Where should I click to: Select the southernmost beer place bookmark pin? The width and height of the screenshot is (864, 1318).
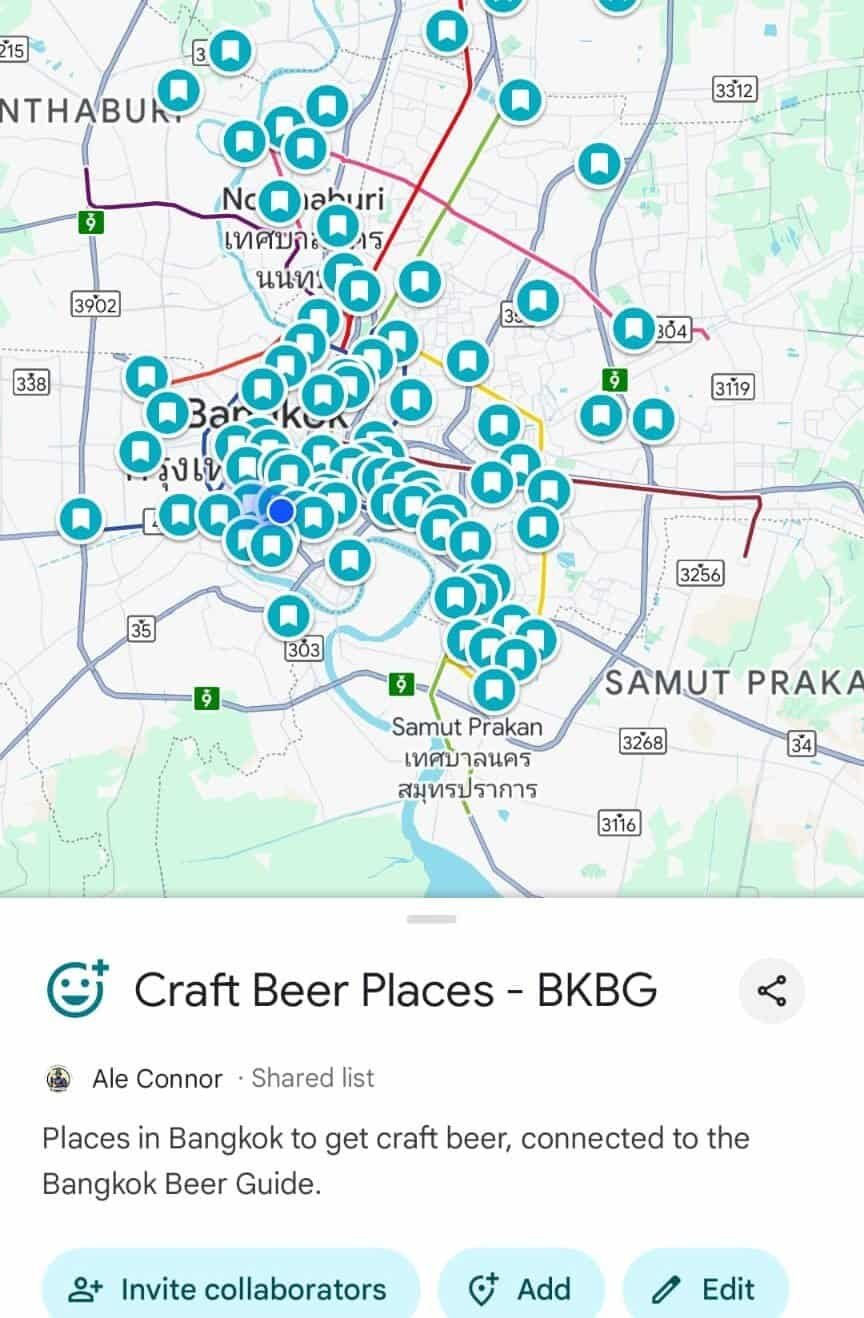(494, 686)
